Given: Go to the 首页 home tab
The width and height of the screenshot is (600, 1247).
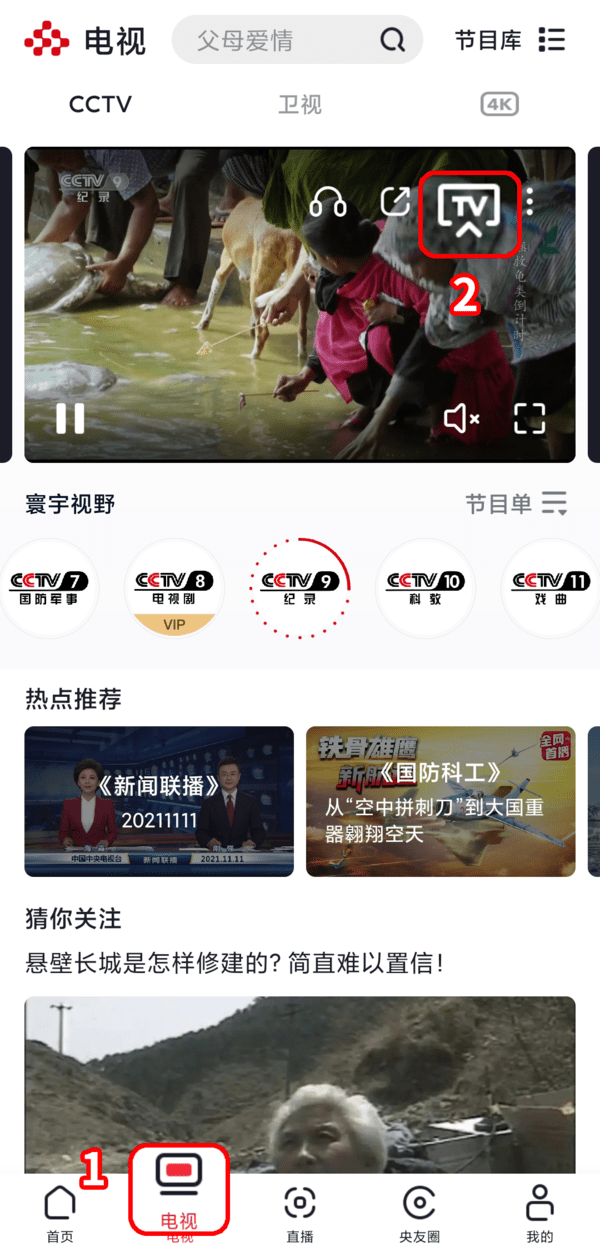Looking at the screenshot, I should (60, 1213).
